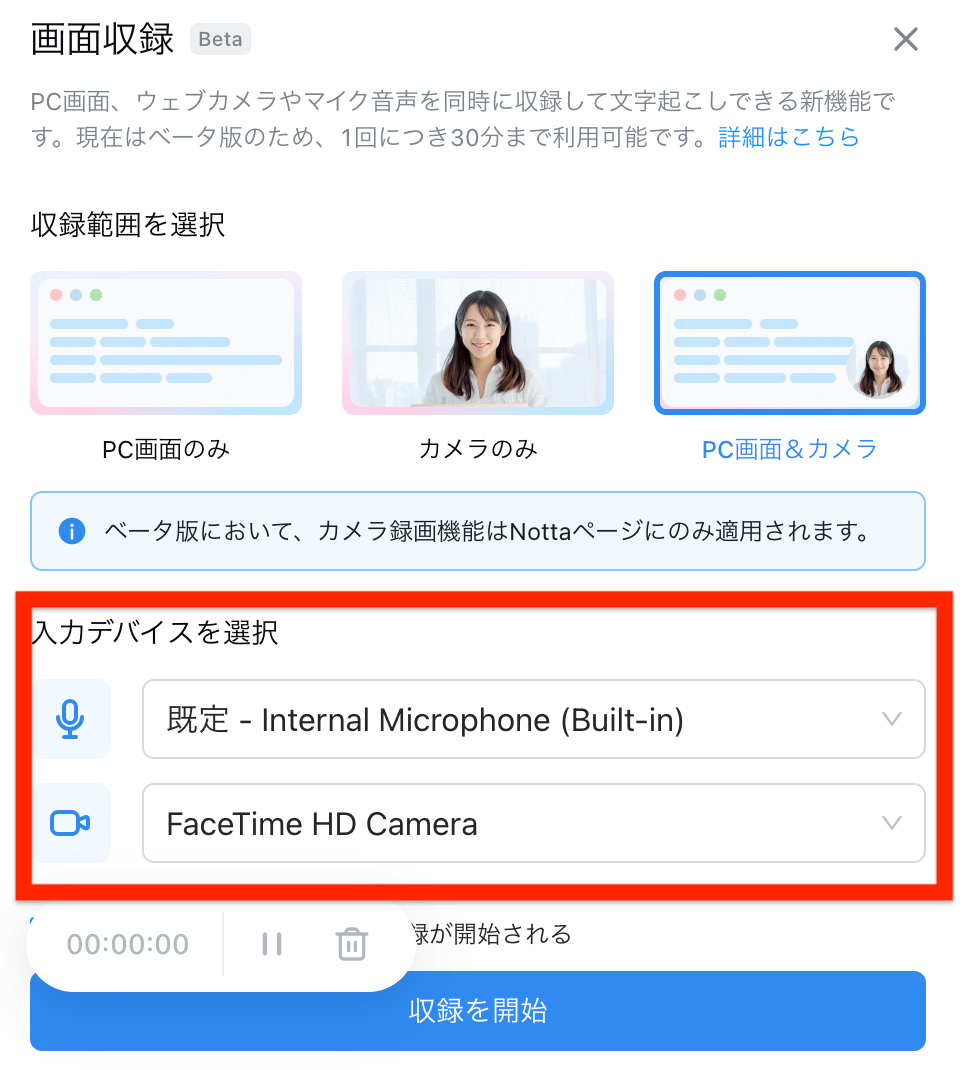The width and height of the screenshot is (978, 1070).
Task: Delete the recording with trash icon
Action: (x=351, y=944)
